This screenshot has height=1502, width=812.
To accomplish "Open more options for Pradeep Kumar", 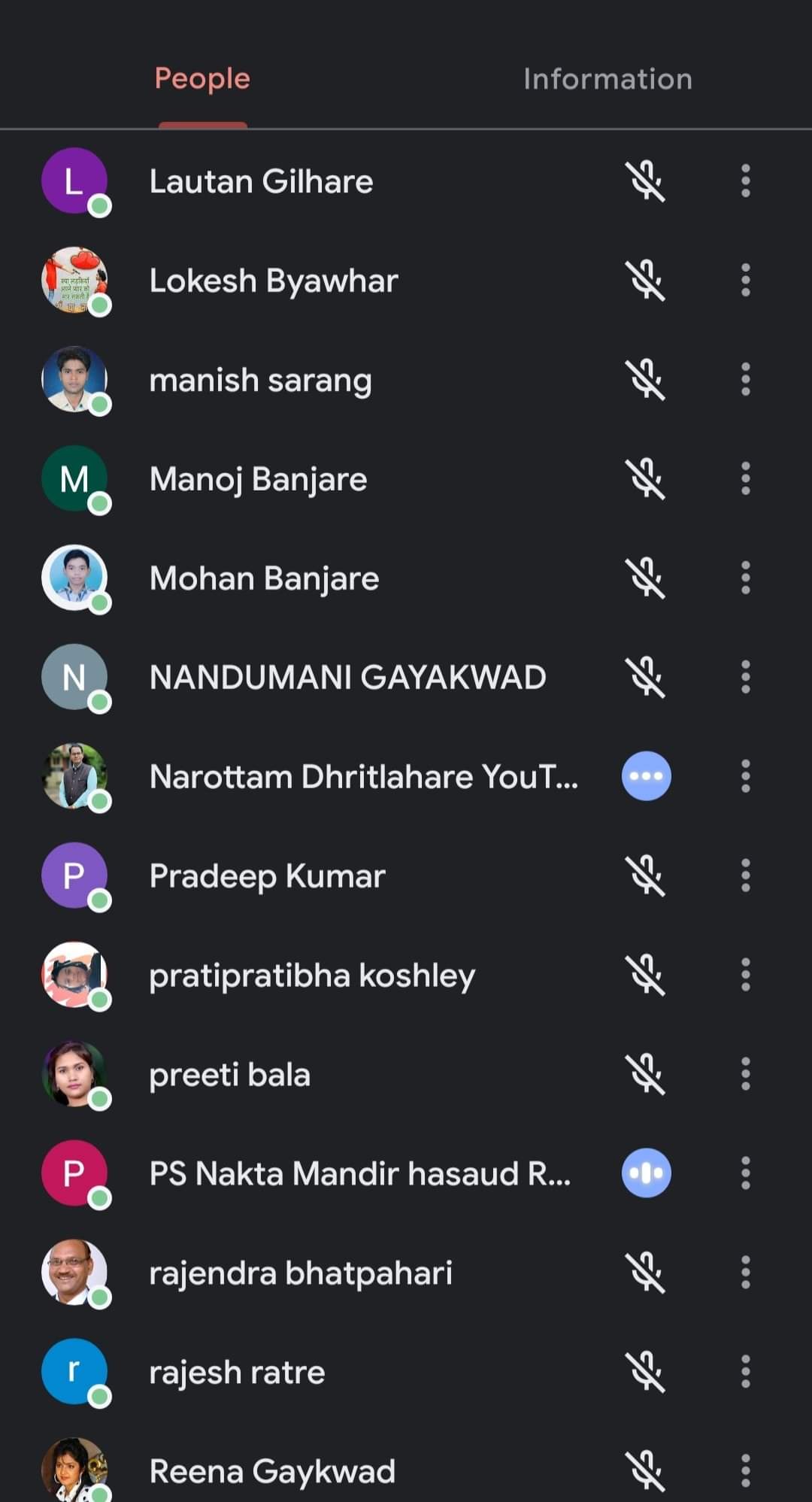I will pos(745,876).
